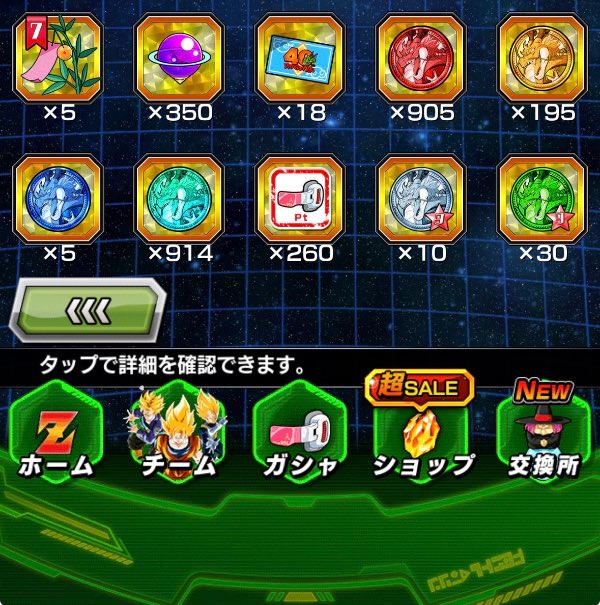Screen dimensions: 600x605
Task: View the green star coin ×30
Action: (542, 199)
